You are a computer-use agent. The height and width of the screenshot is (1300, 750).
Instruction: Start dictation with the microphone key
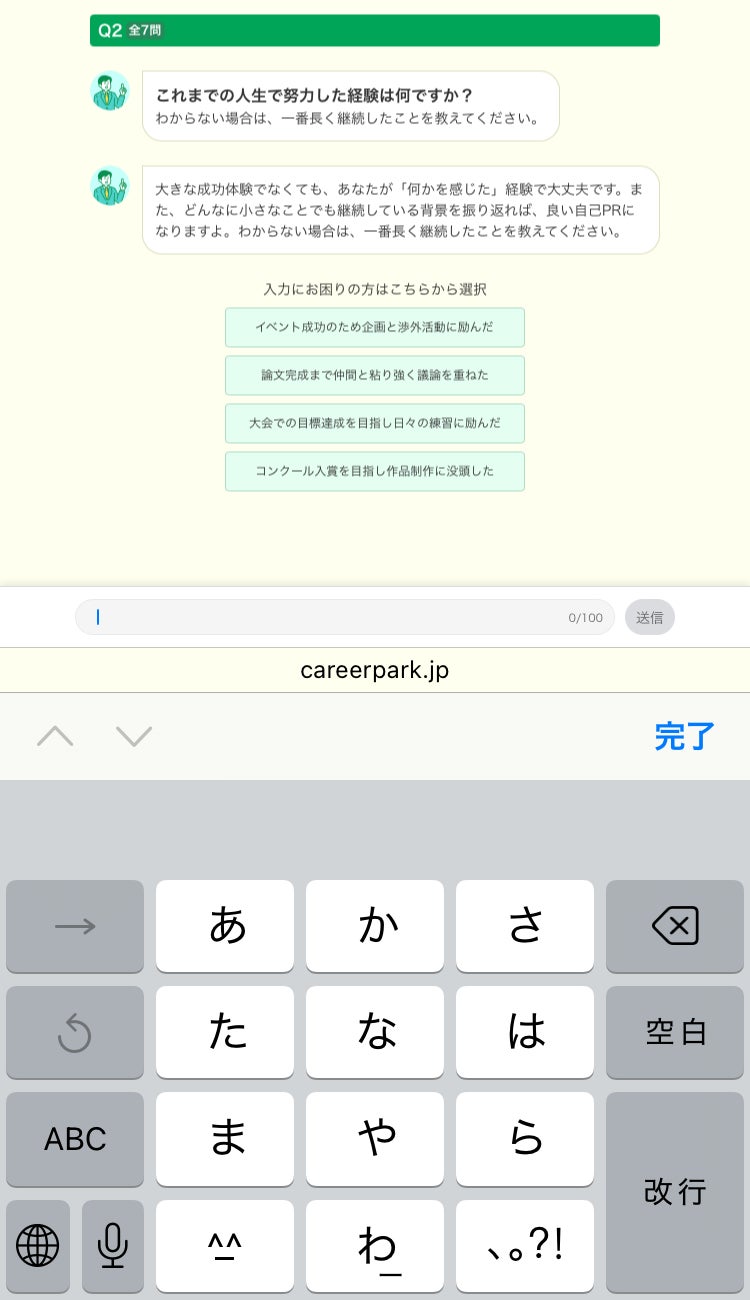pyautogui.click(x=112, y=1246)
